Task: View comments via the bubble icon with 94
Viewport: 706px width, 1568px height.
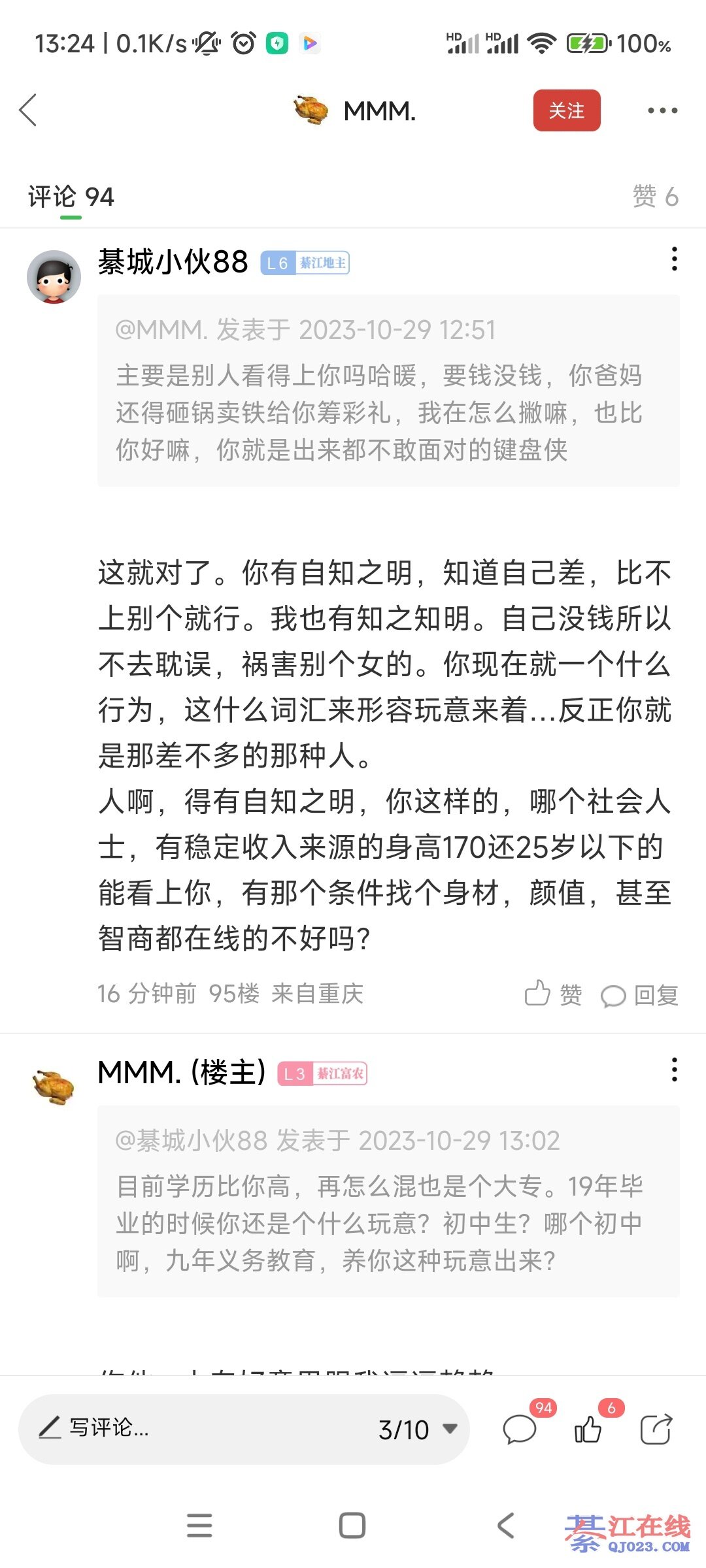Action: [x=520, y=1429]
